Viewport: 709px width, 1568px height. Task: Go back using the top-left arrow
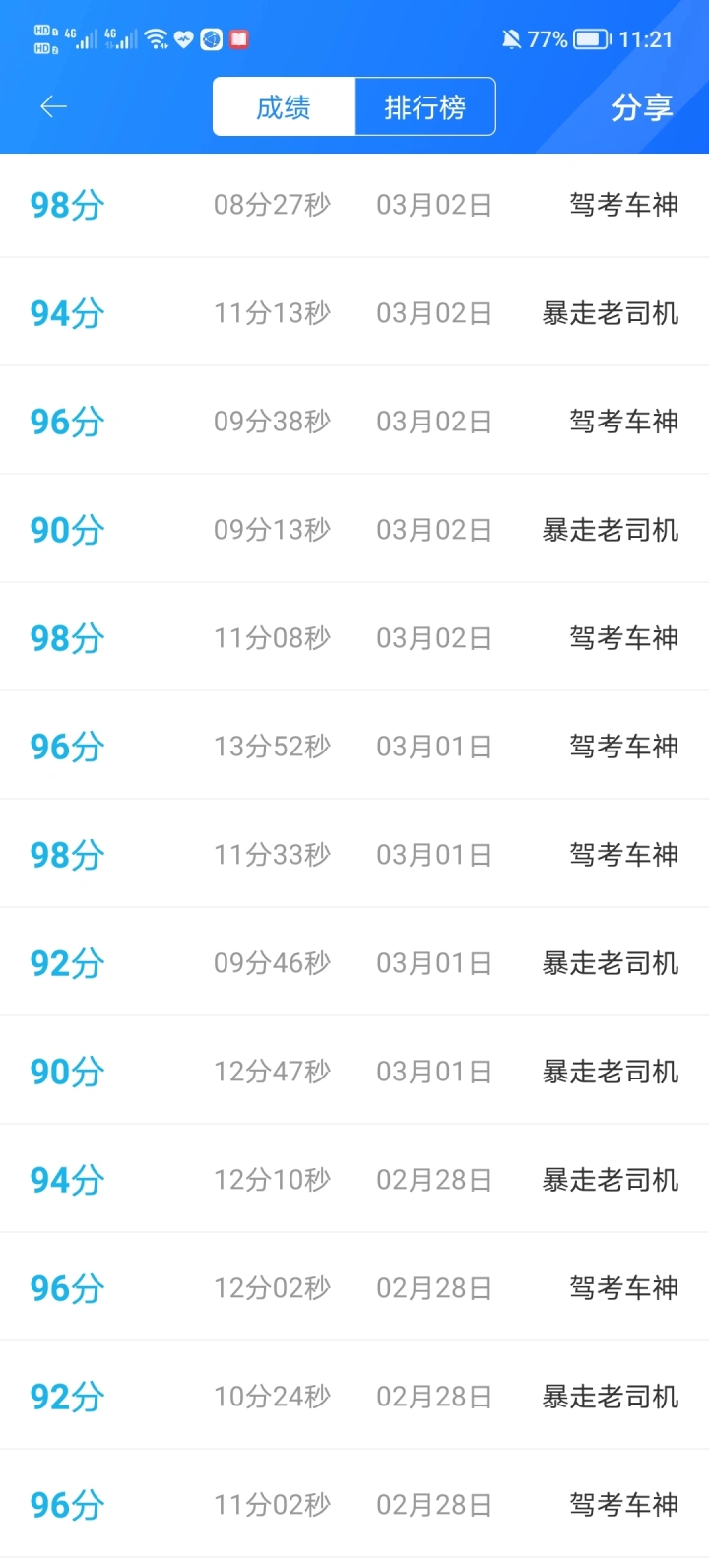click(53, 106)
